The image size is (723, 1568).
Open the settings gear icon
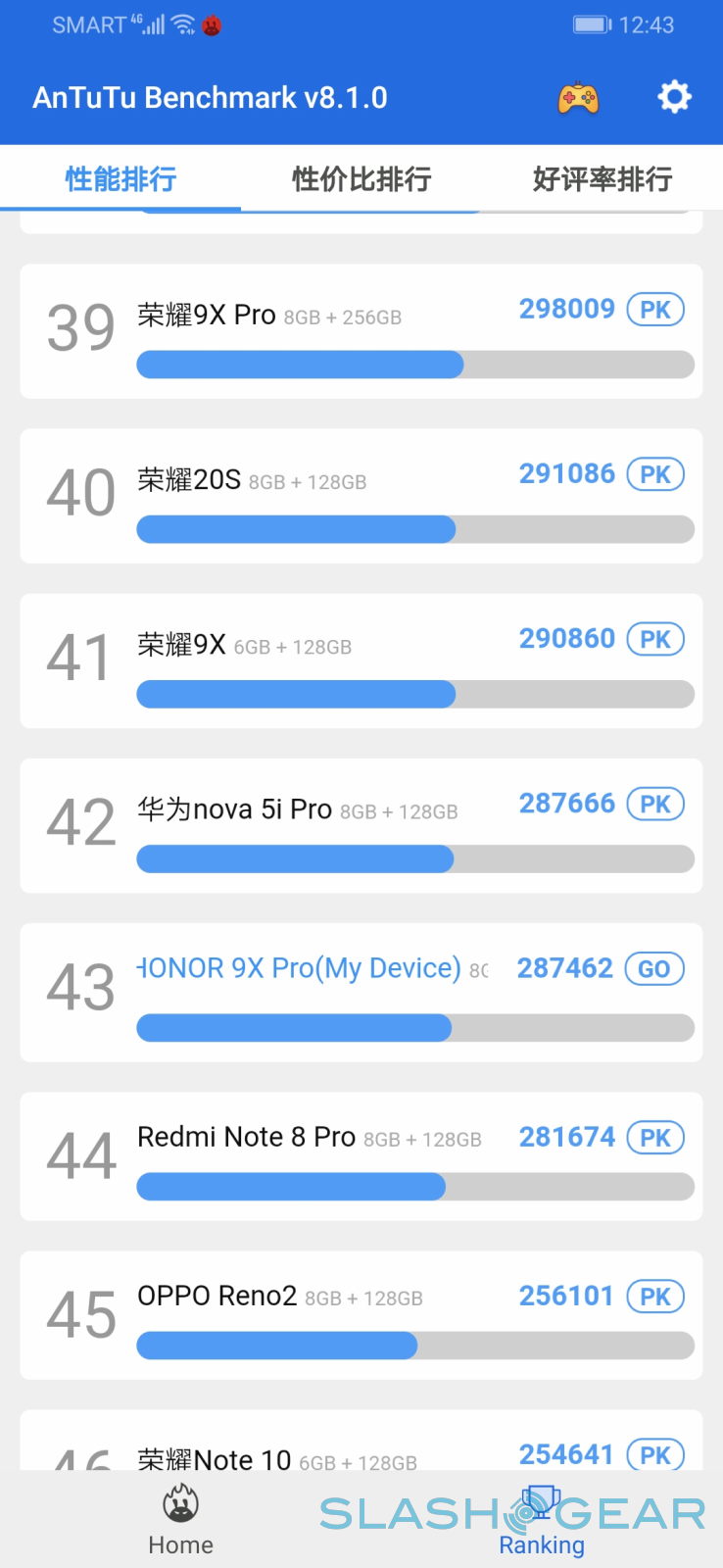(x=674, y=97)
